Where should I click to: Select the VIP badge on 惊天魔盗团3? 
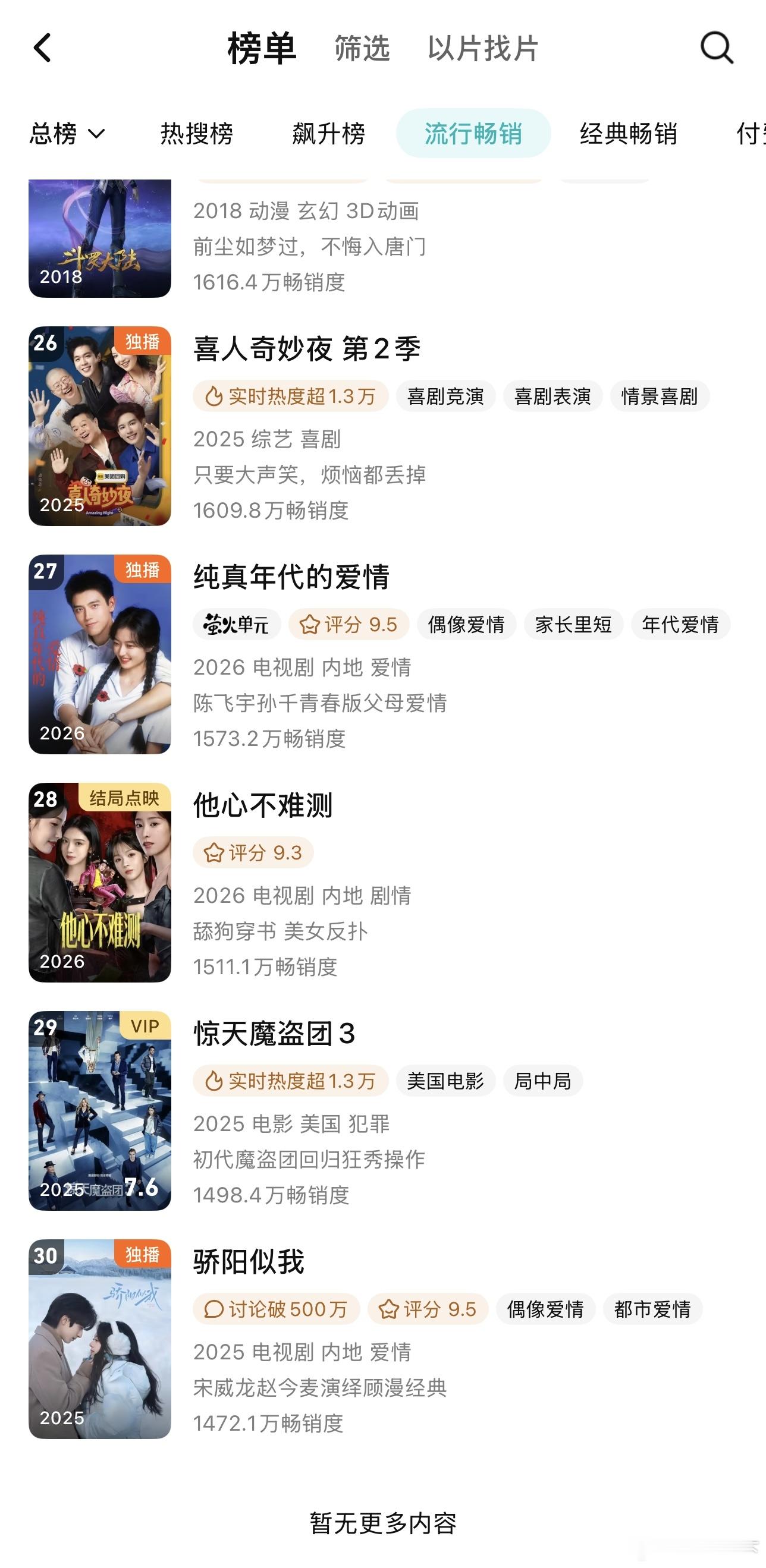(145, 1028)
